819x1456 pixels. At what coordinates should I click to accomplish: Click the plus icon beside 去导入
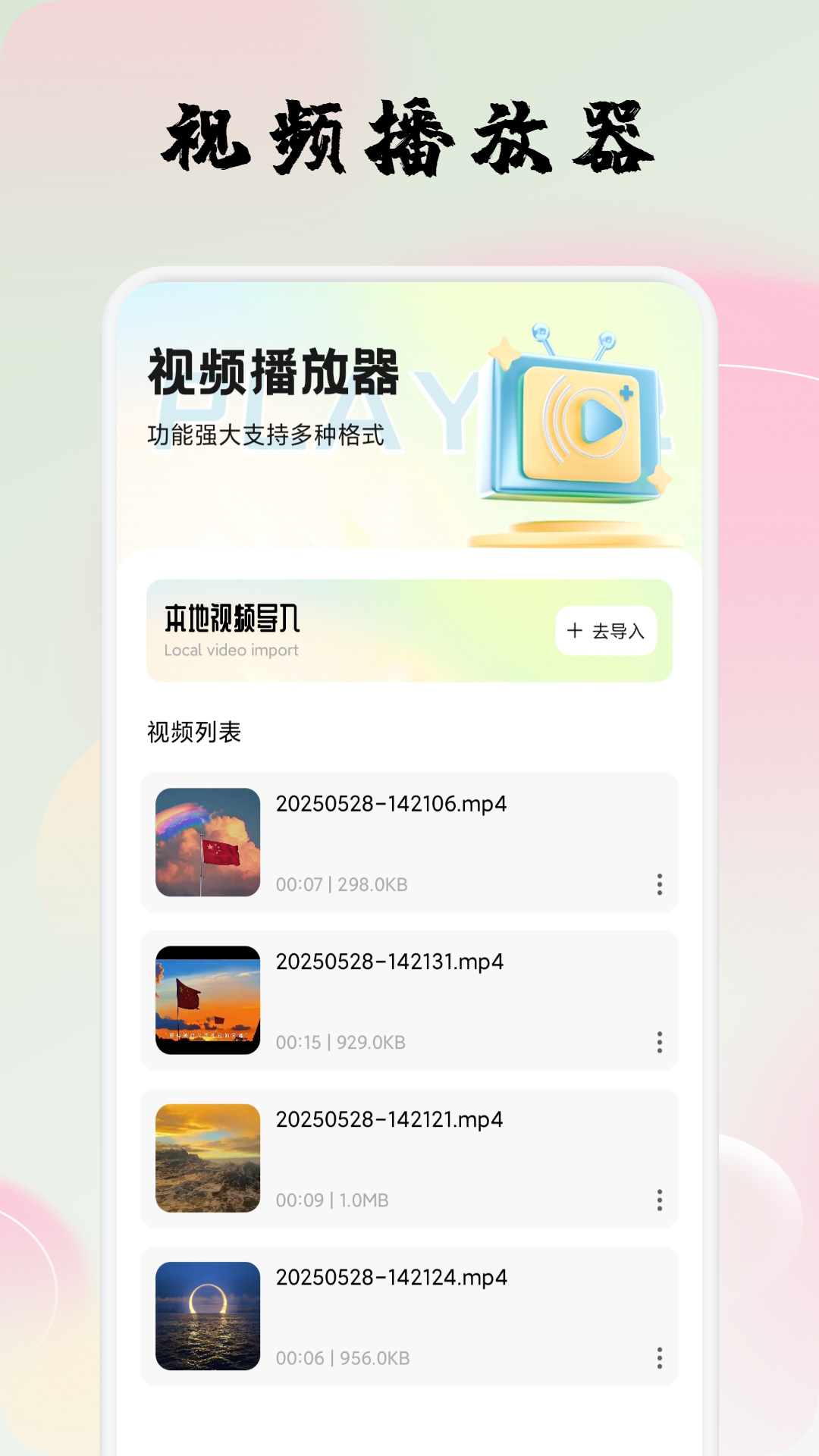(x=574, y=631)
